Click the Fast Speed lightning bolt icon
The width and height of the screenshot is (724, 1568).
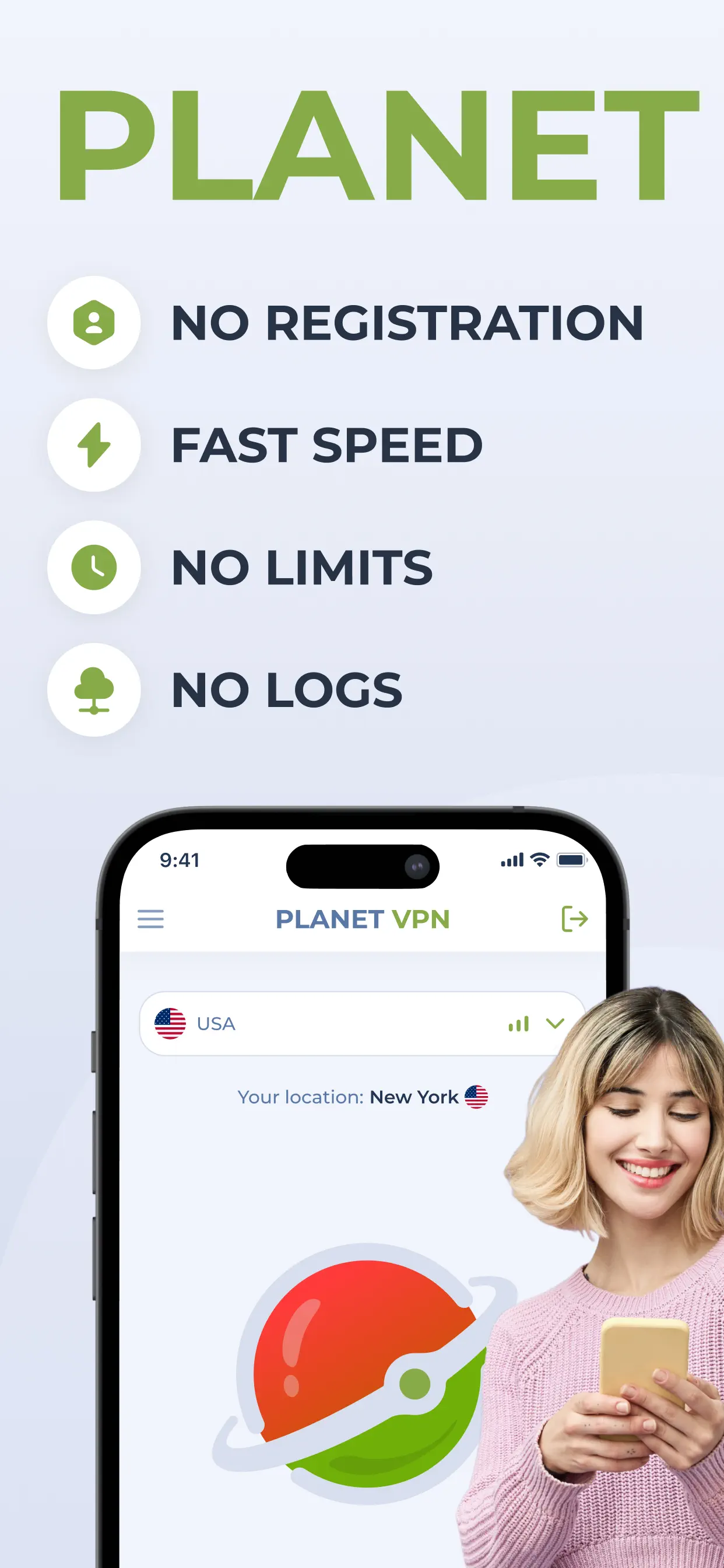tap(94, 445)
